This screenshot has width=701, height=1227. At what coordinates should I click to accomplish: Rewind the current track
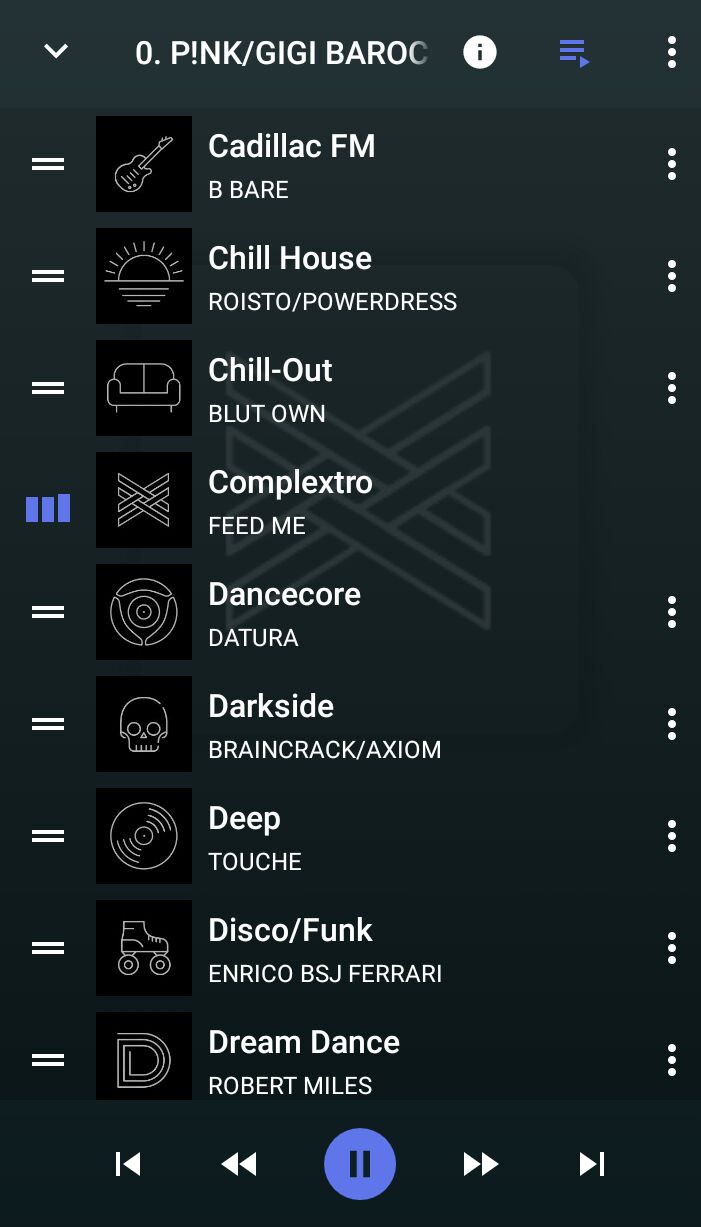point(239,1164)
